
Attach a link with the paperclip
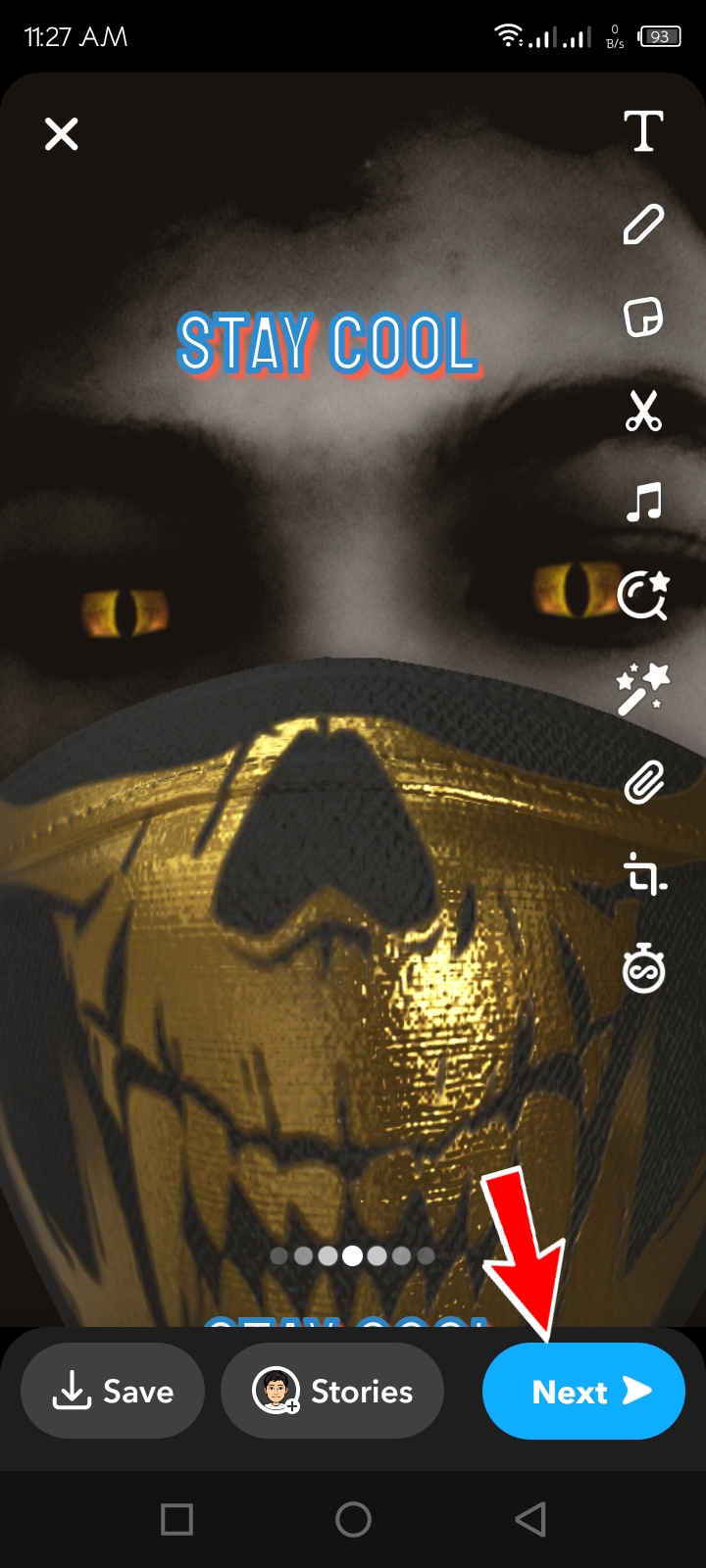tap(643, 782)
